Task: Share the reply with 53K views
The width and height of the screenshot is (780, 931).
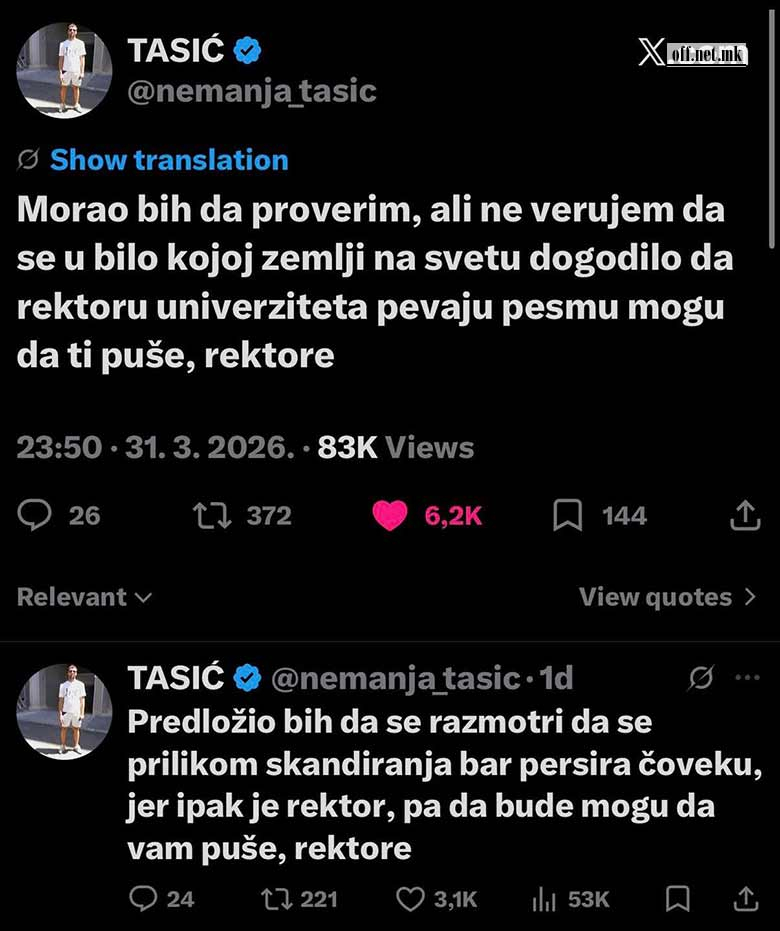Action: click(745, 899)
